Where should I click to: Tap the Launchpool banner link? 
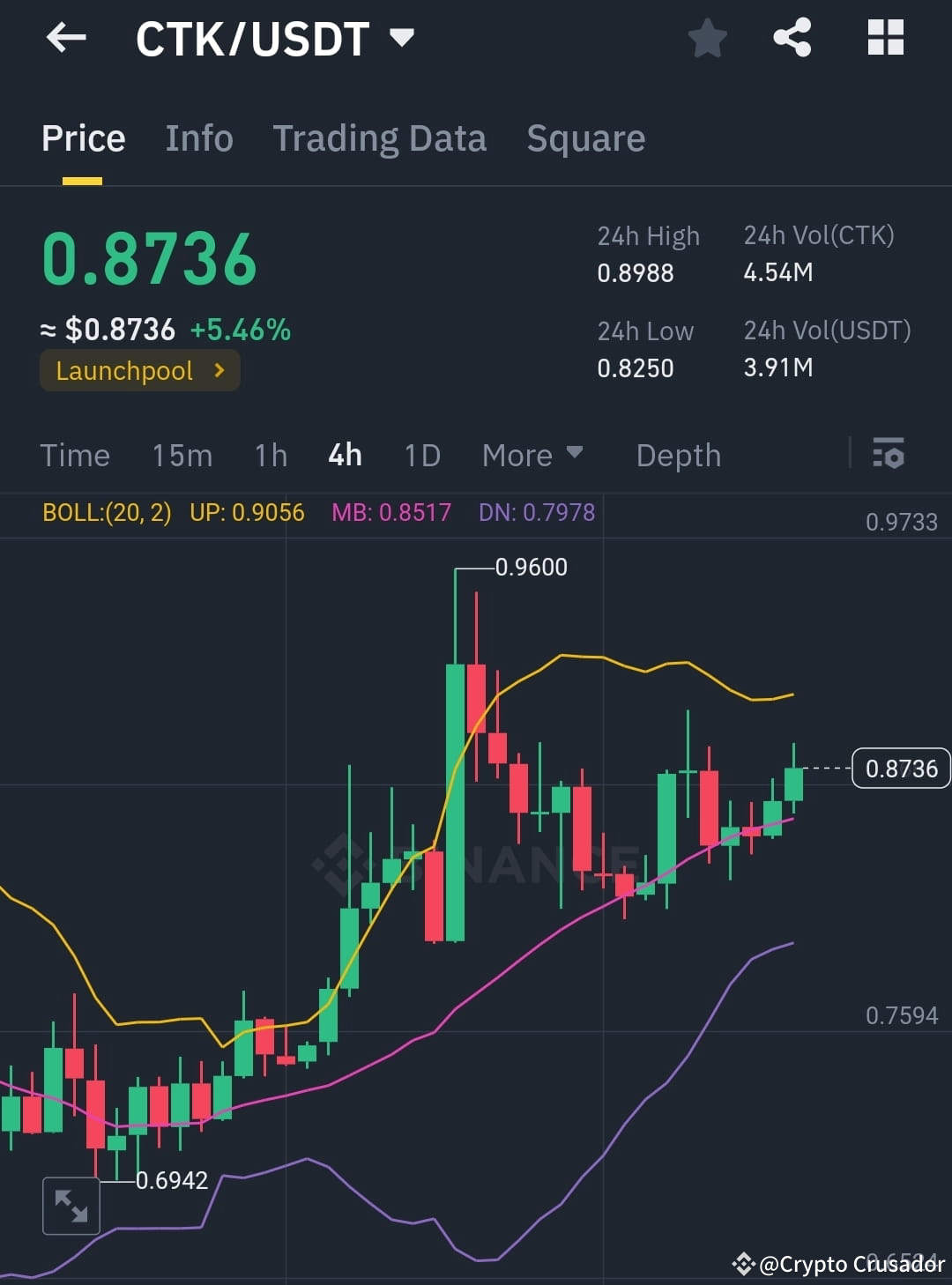(138, 370)
